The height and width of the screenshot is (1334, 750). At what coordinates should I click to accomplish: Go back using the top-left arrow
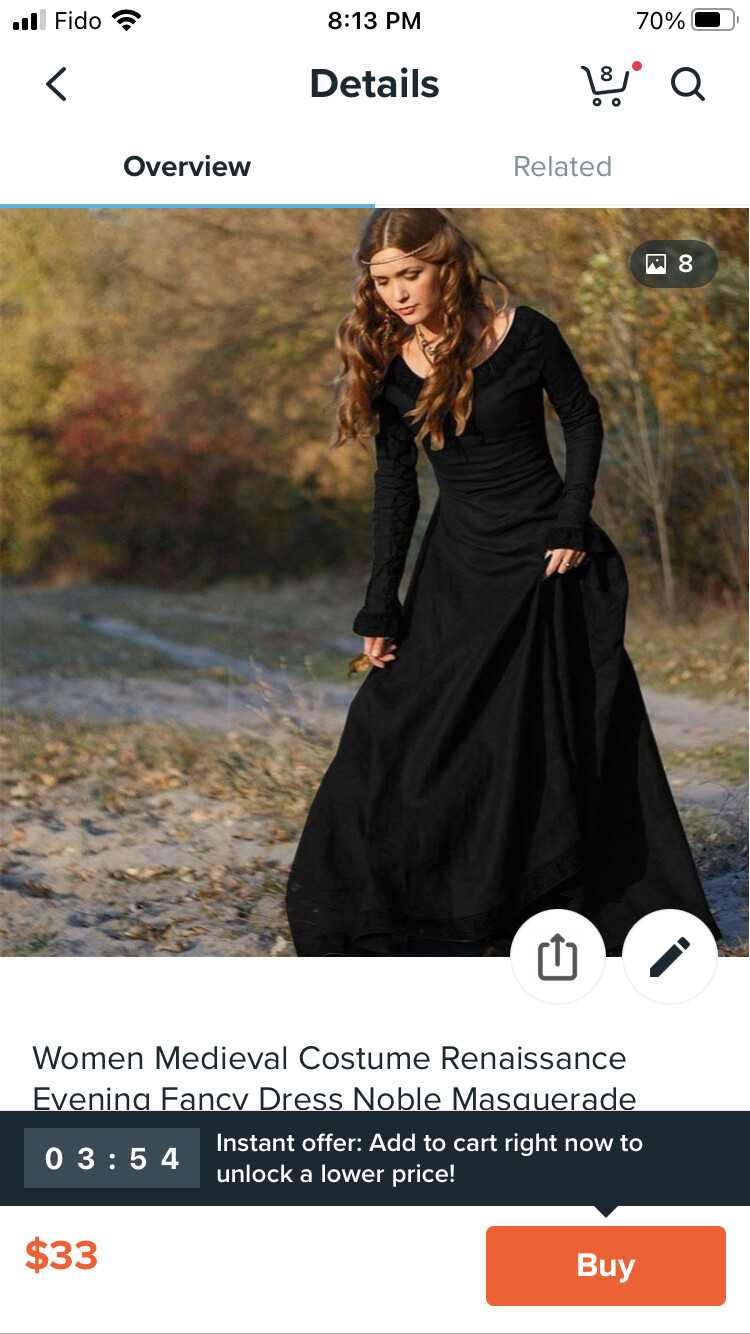click(x=57, y=85)
